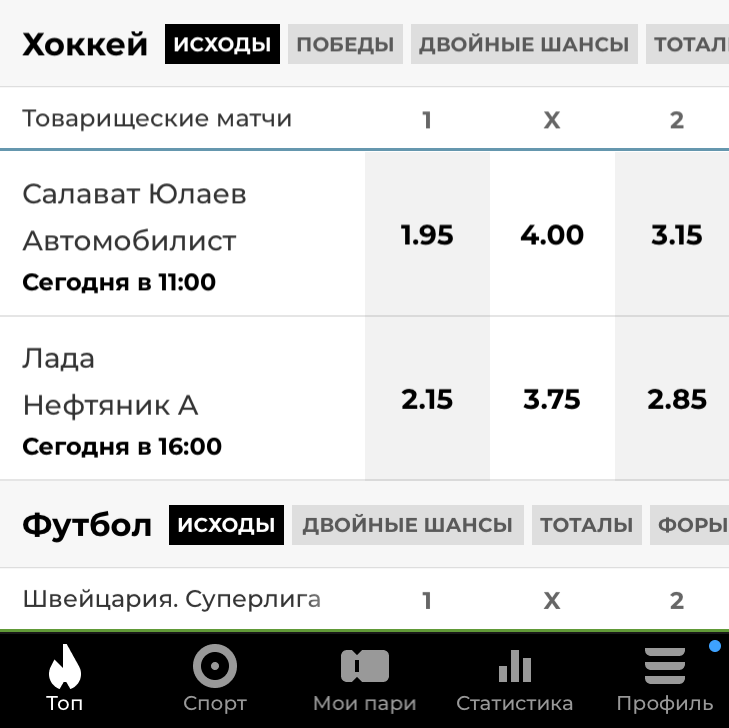729x728 pixels.
Task: Switch to the Спорт tab
Action: [x=215, y=680]
